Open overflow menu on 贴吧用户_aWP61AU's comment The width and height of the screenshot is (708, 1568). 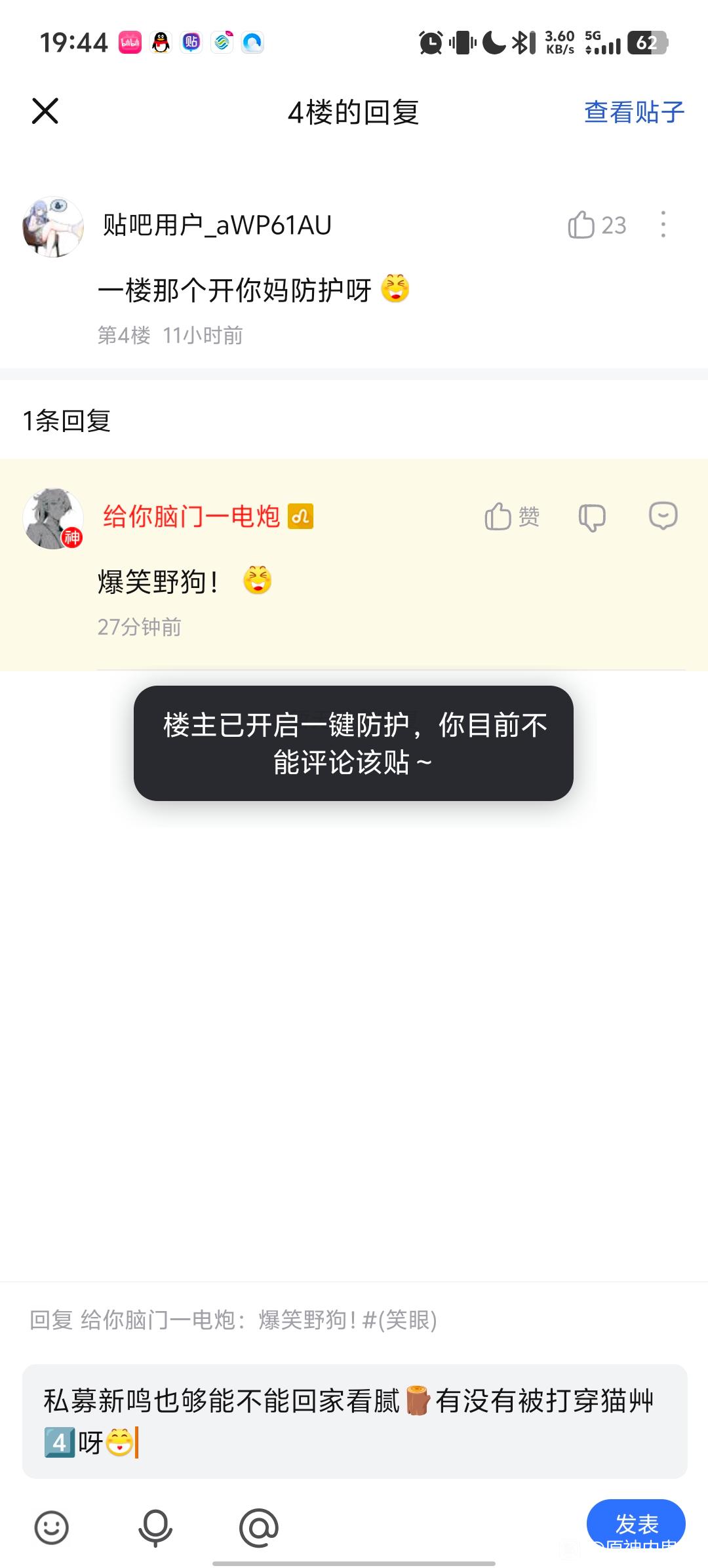pyautogui.click(x=663, y=225)
